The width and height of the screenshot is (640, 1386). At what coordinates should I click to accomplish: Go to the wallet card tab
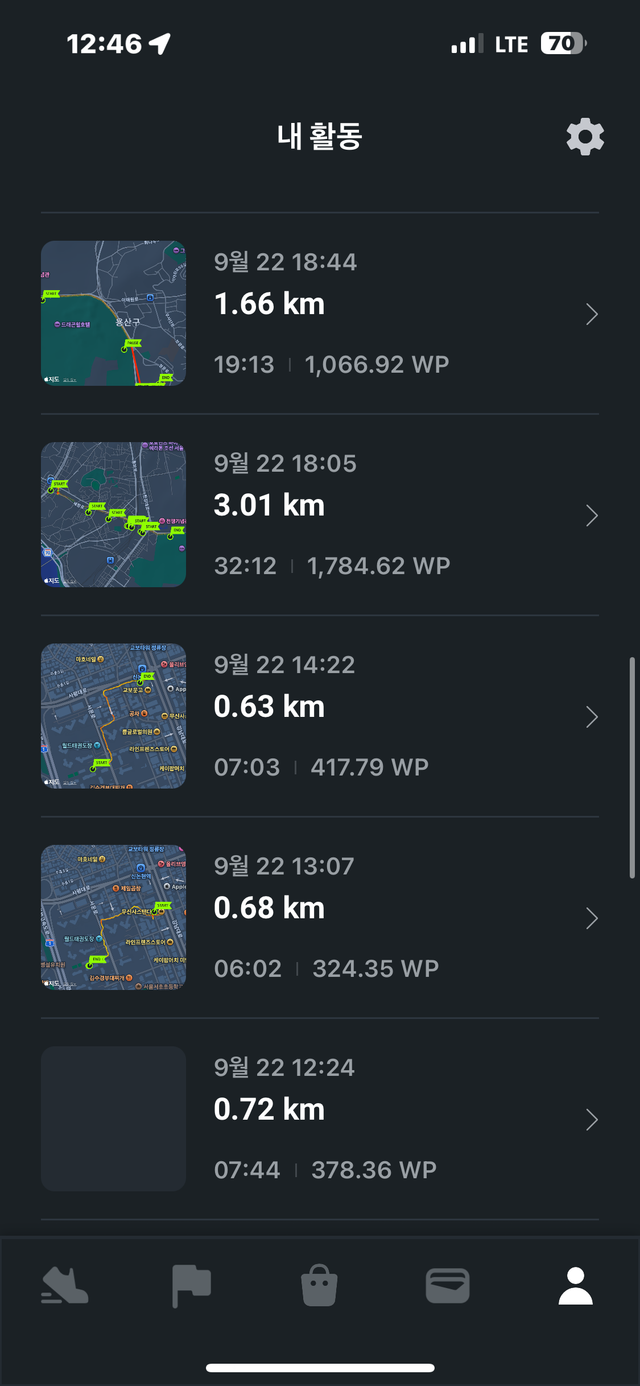pos(447,1285)
